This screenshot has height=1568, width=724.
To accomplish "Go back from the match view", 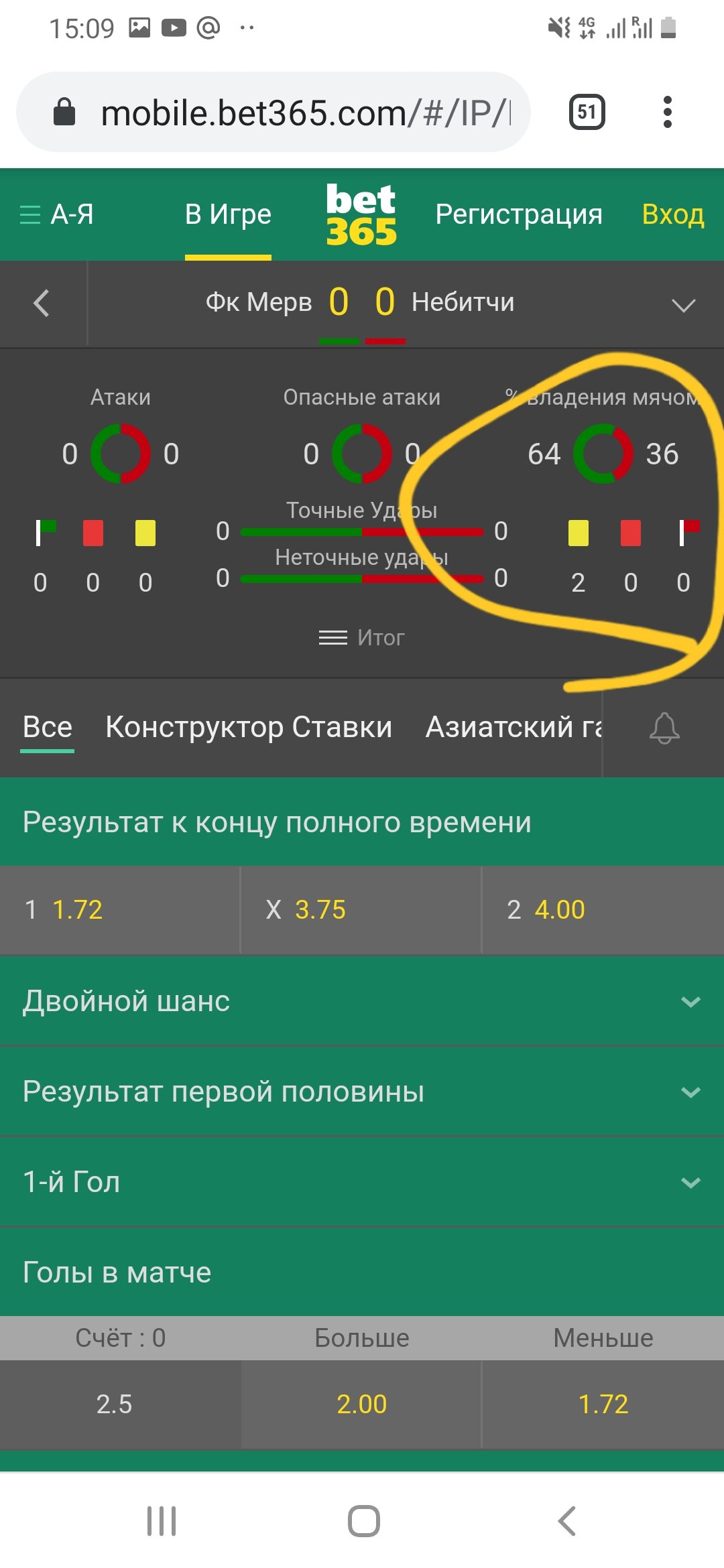I will click(42, 303).
